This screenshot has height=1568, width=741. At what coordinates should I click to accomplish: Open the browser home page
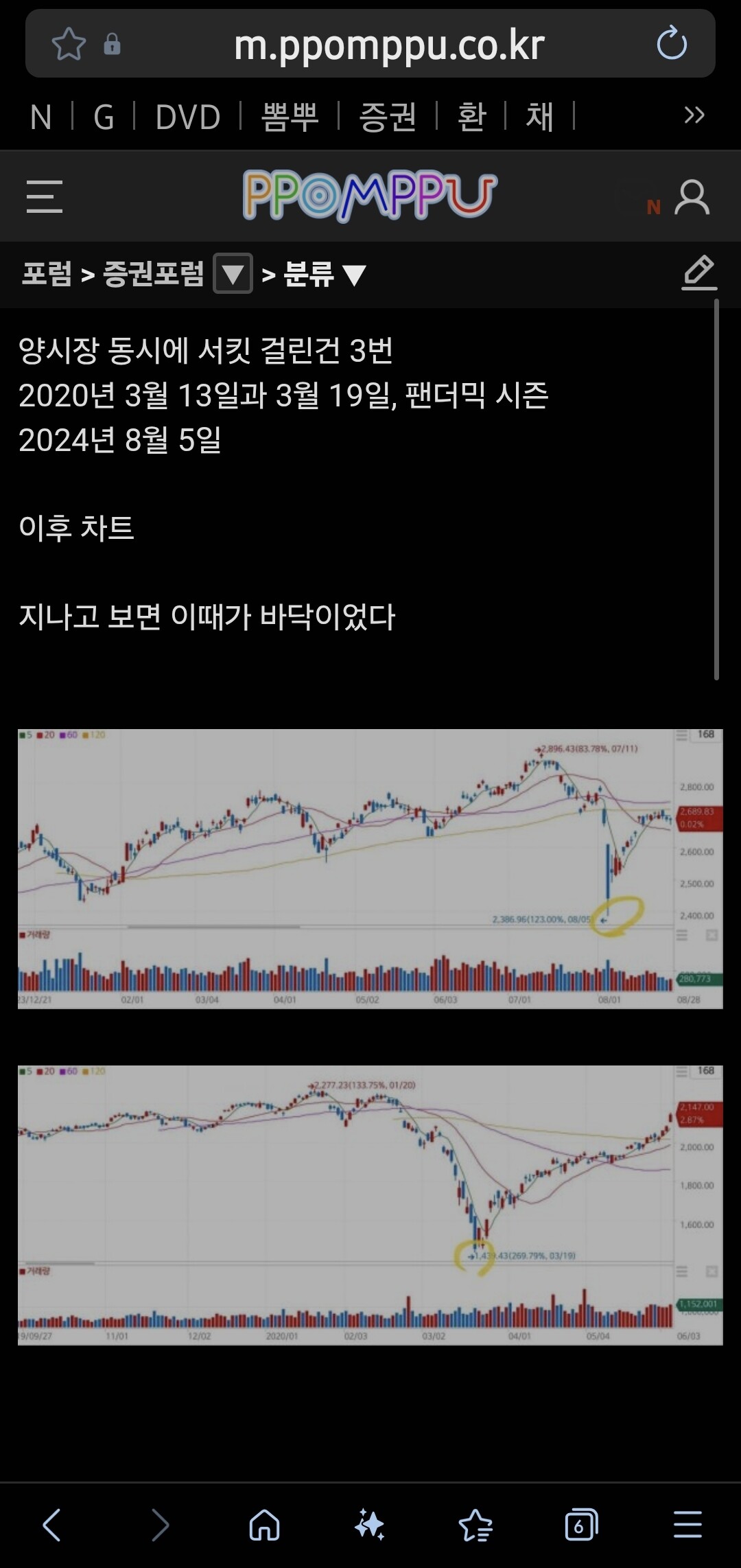[x=264, y=1525]
